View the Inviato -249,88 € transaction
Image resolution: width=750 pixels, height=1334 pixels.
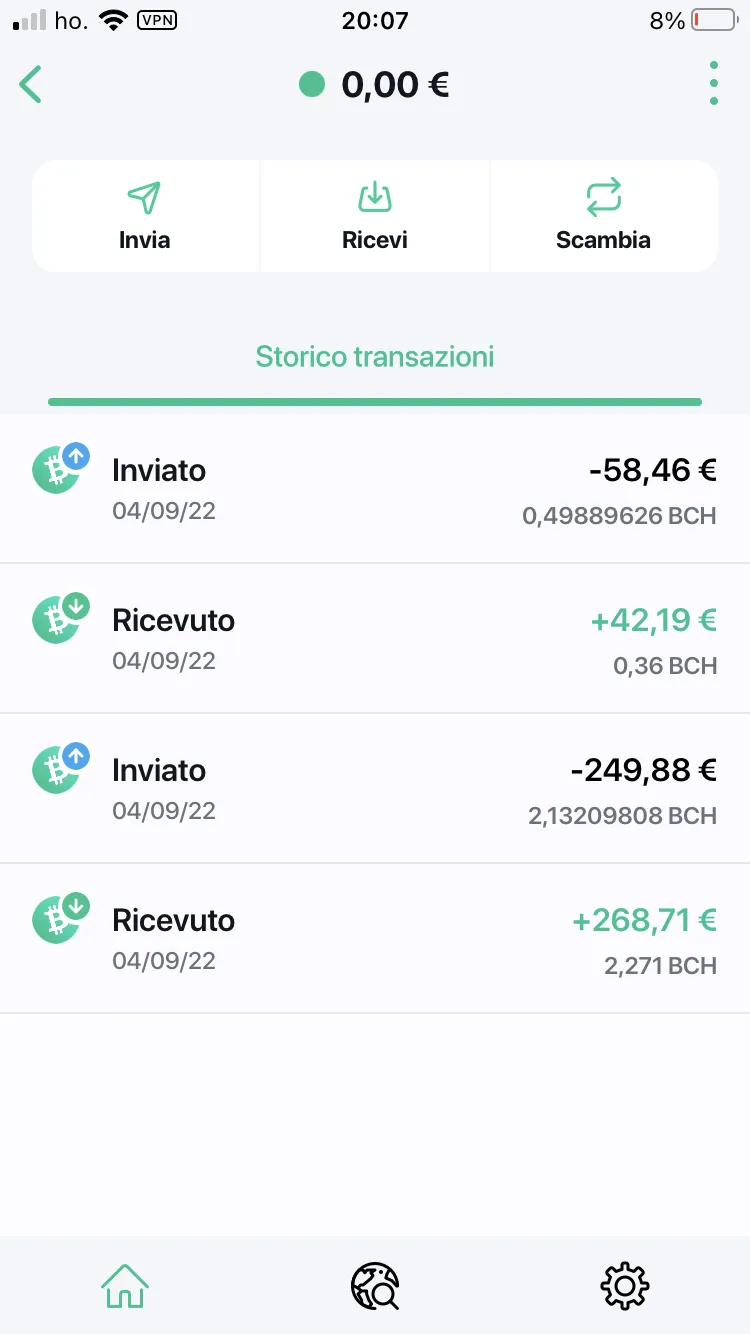pyautogui.click(x=375, y=789)
